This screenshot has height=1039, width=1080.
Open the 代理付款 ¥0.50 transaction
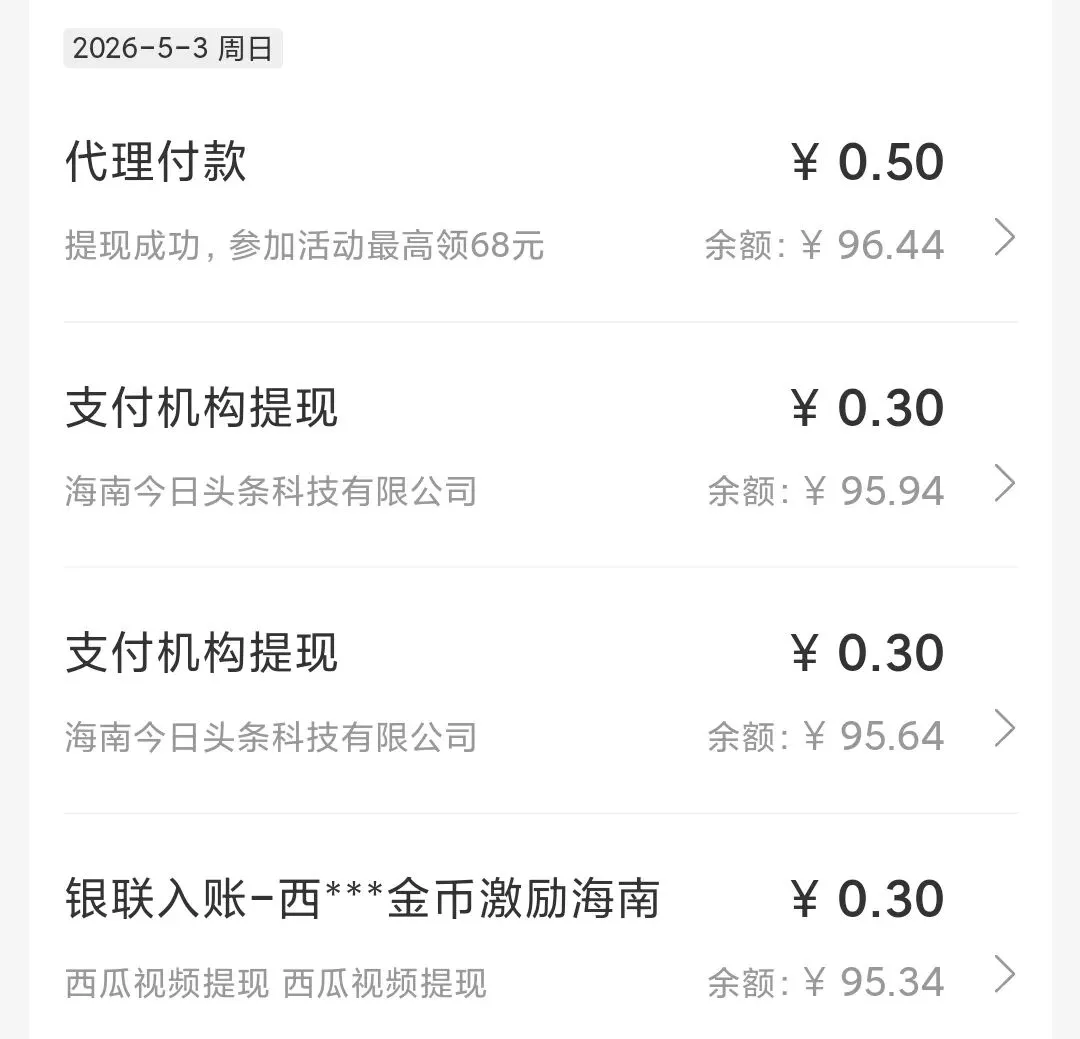(541, 200)
